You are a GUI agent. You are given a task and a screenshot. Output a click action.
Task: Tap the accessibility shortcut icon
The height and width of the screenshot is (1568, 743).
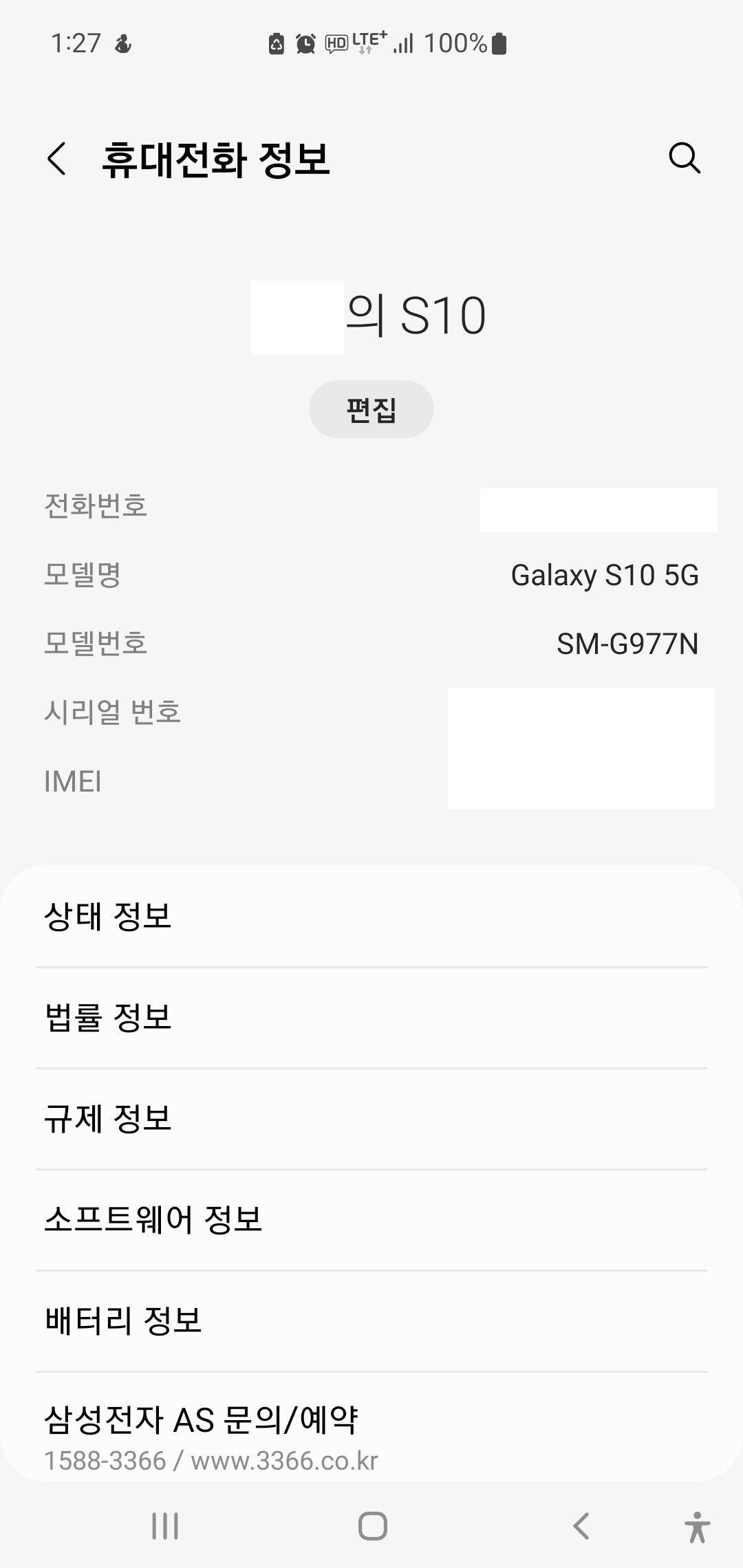click(697, 1527)
